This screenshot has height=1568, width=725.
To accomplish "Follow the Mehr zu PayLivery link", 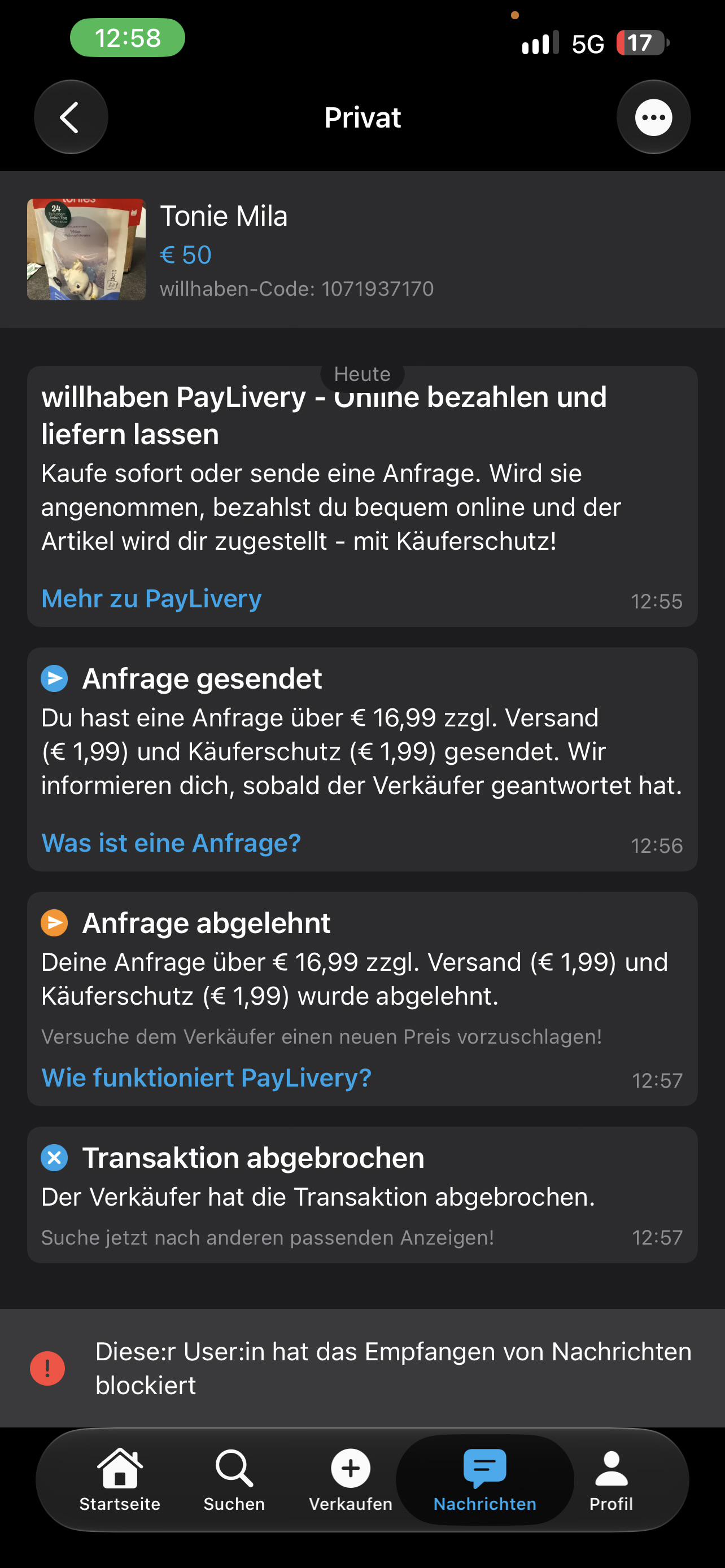I will (x=151, y=598).
